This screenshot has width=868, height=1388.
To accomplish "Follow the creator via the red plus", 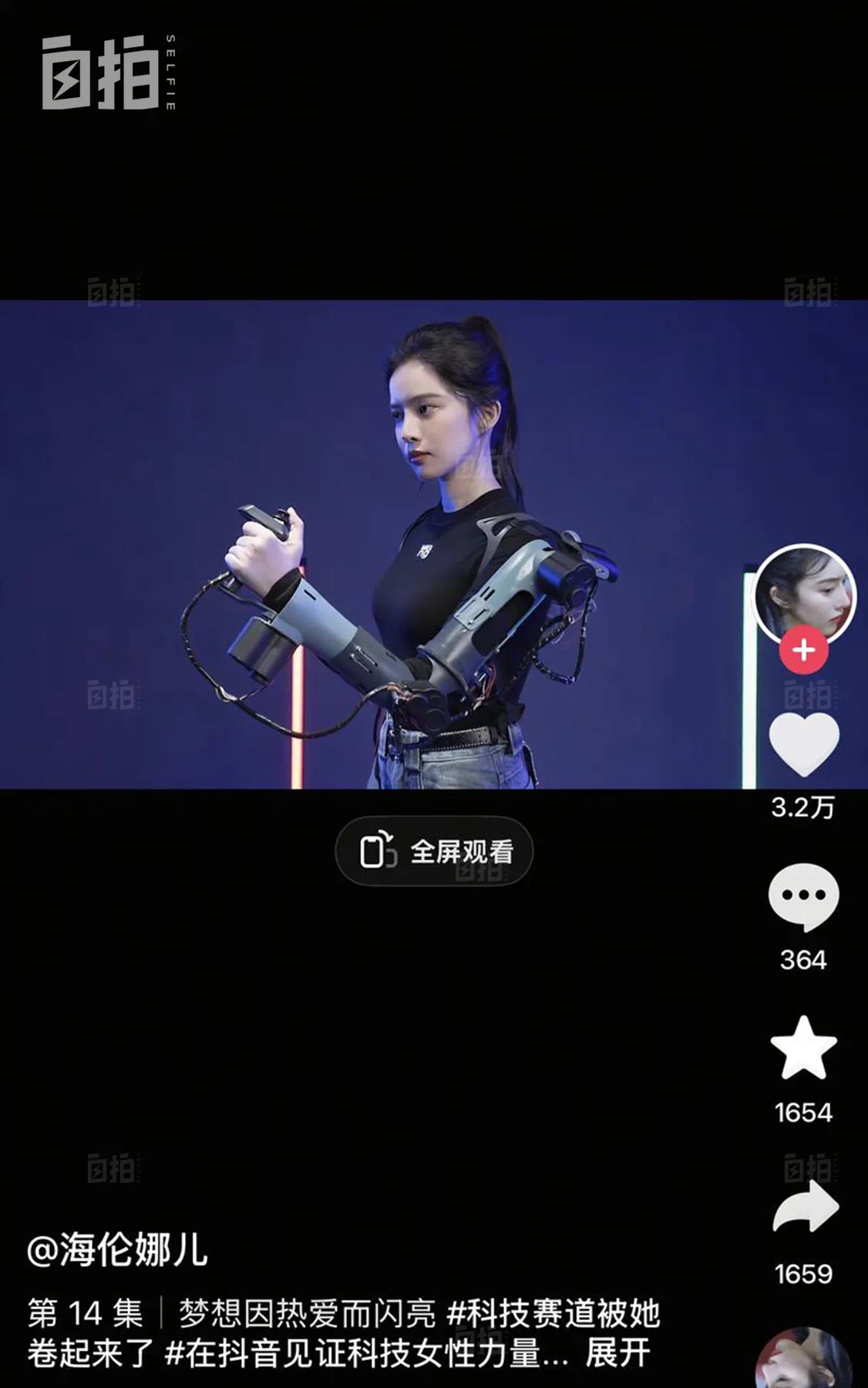I will pos(803,650).
